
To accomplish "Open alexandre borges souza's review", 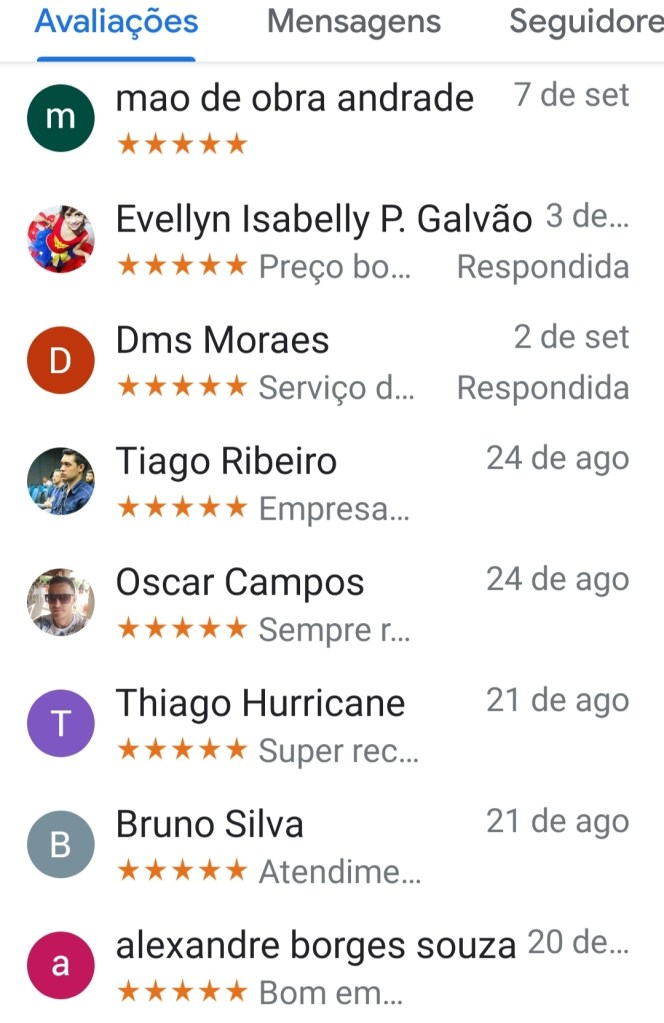I will click(x=330, y=966).
